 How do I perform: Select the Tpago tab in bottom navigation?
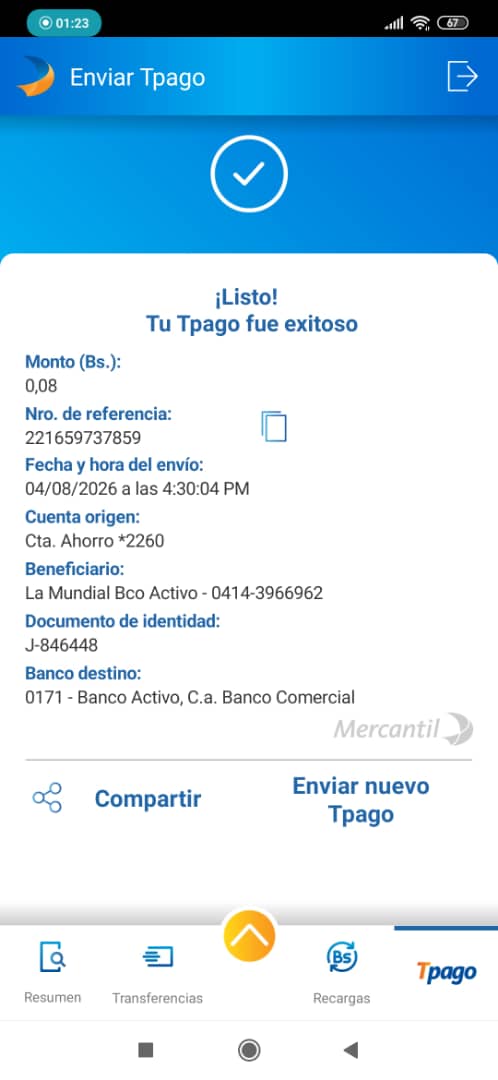point(446,972)
